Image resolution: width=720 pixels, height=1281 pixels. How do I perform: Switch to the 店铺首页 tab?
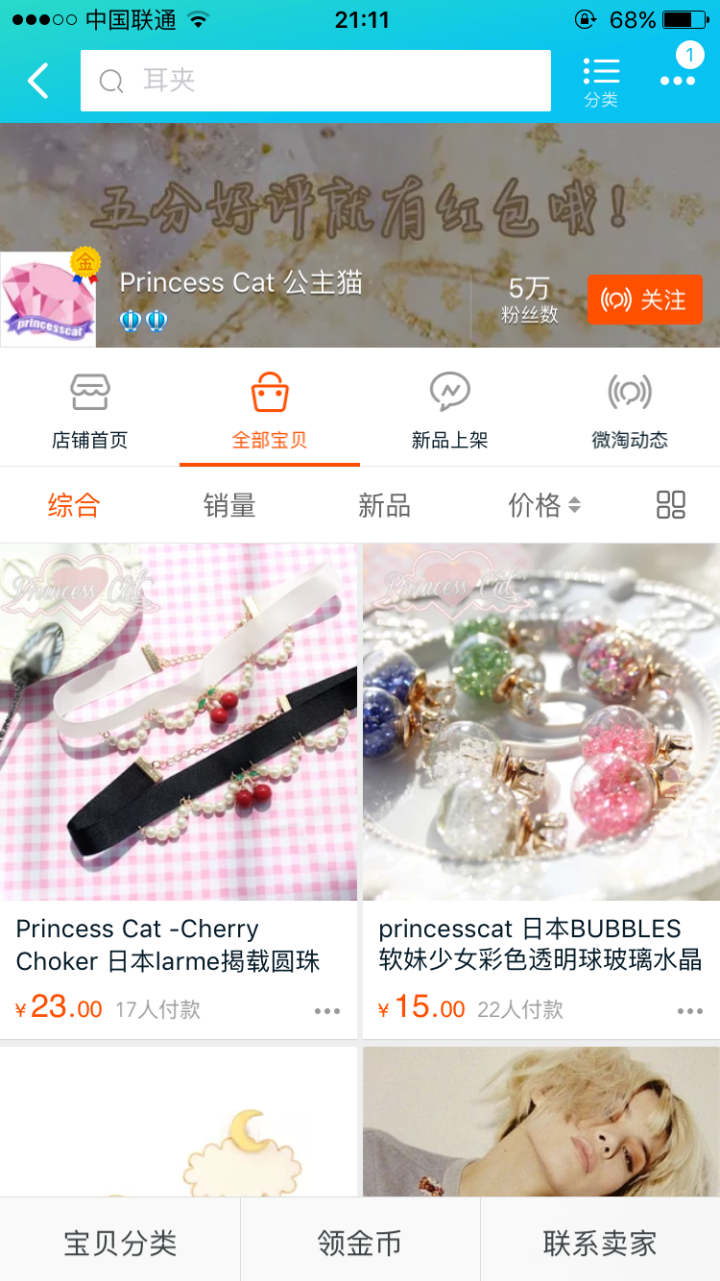click(90, 408)
